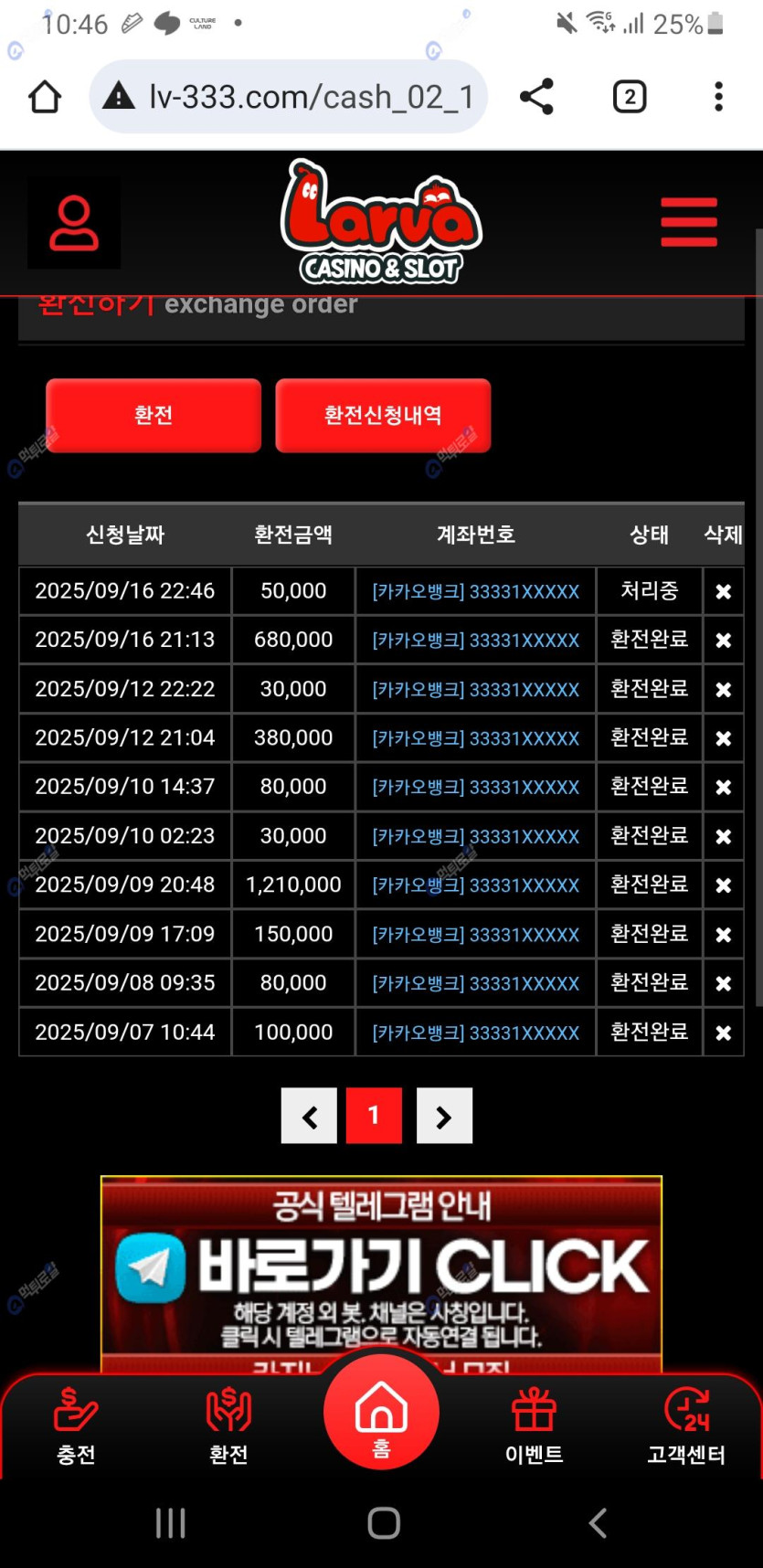The width and height of the screenshot is (763, 1568).
Task: Remove the 1,210,000 exchange record
Action: (x=723, y=885)
